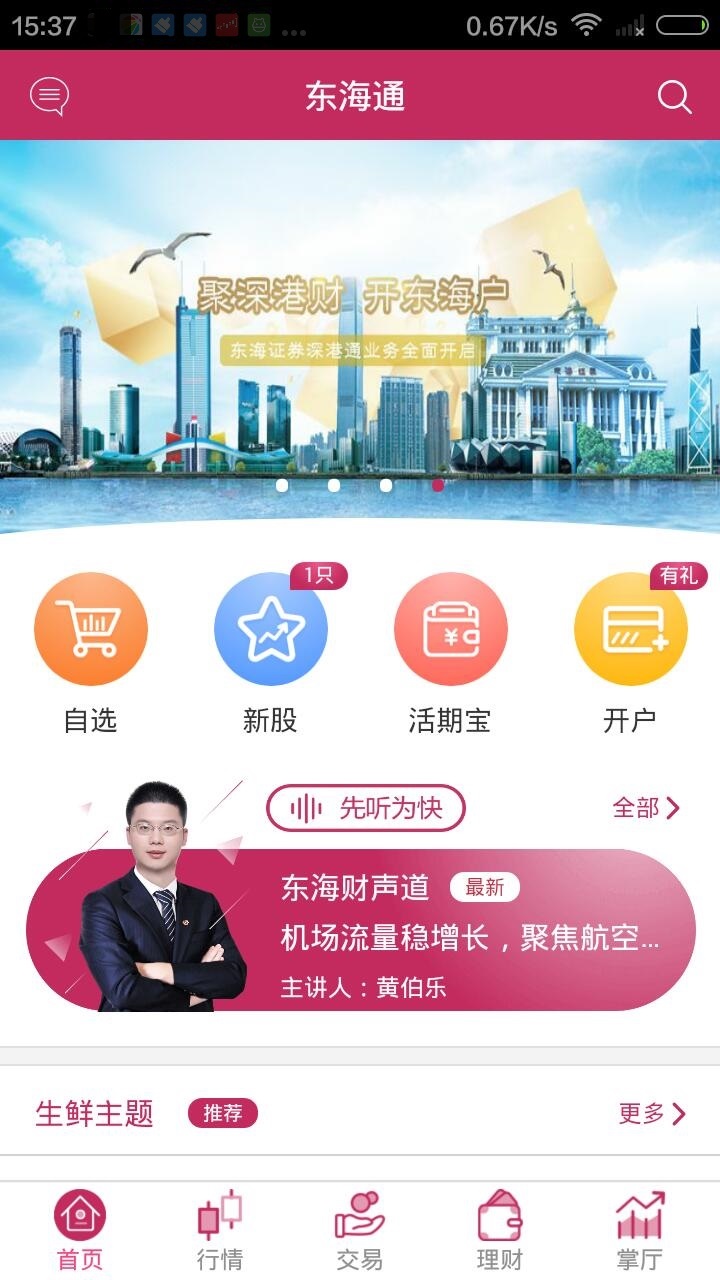Open 新股 new stocks shortcut
This screenshot has height=1280, width=720.
pos(270,650)
